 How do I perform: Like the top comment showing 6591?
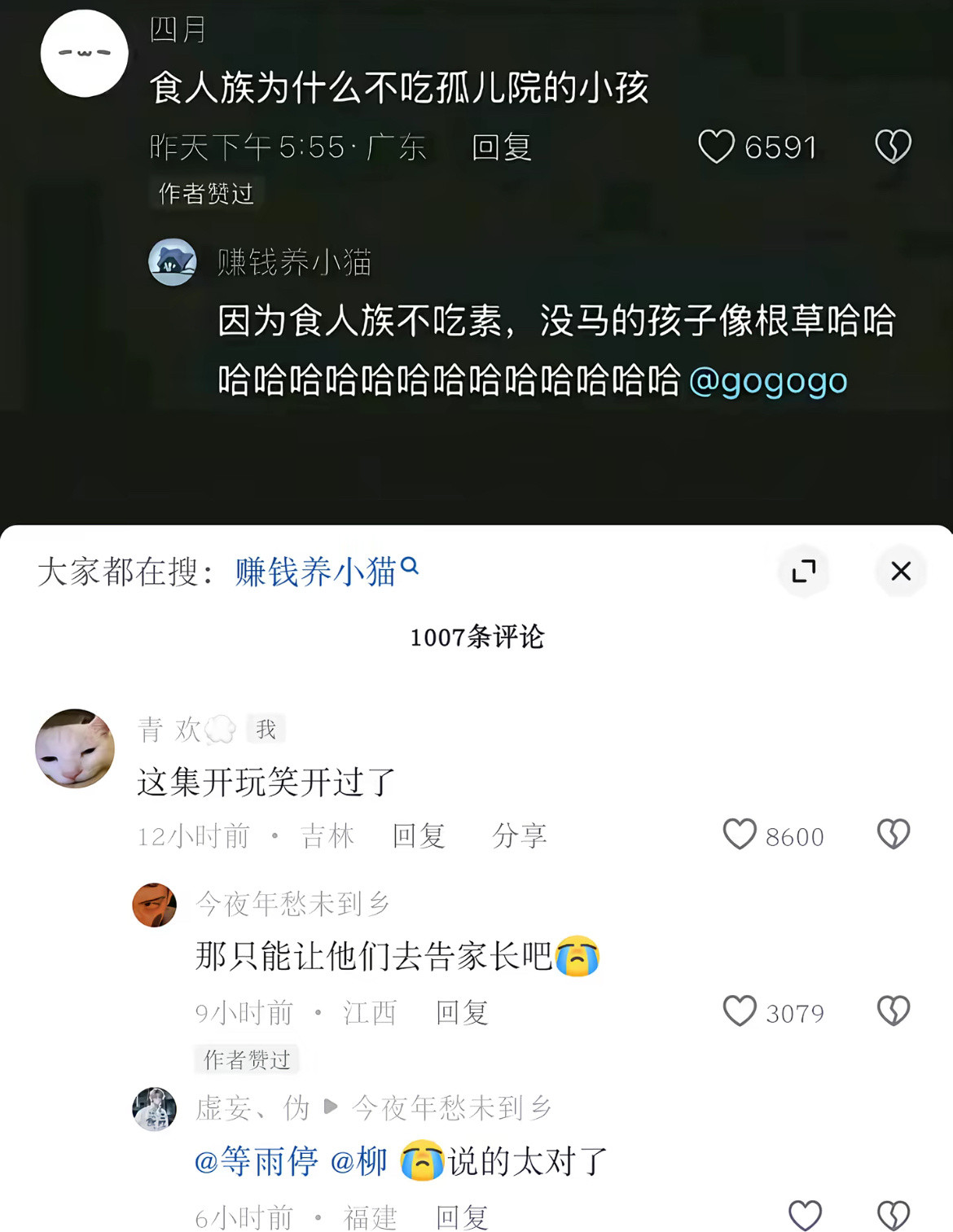716,147
